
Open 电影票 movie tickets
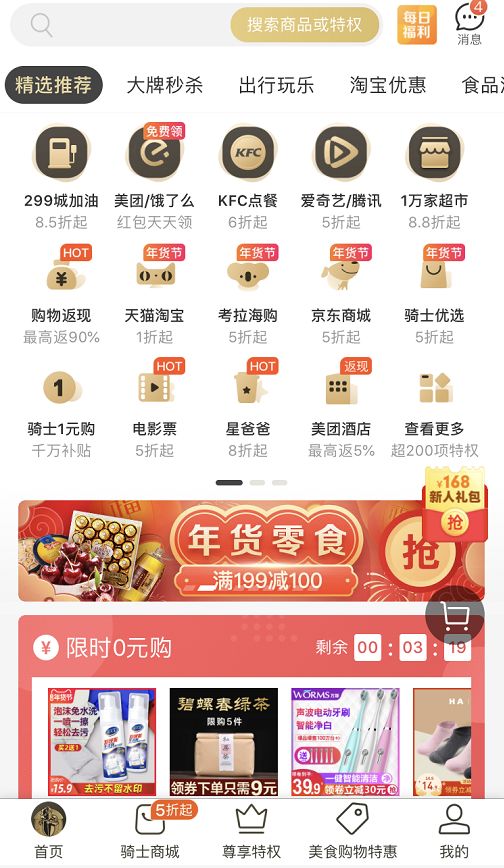155,409
